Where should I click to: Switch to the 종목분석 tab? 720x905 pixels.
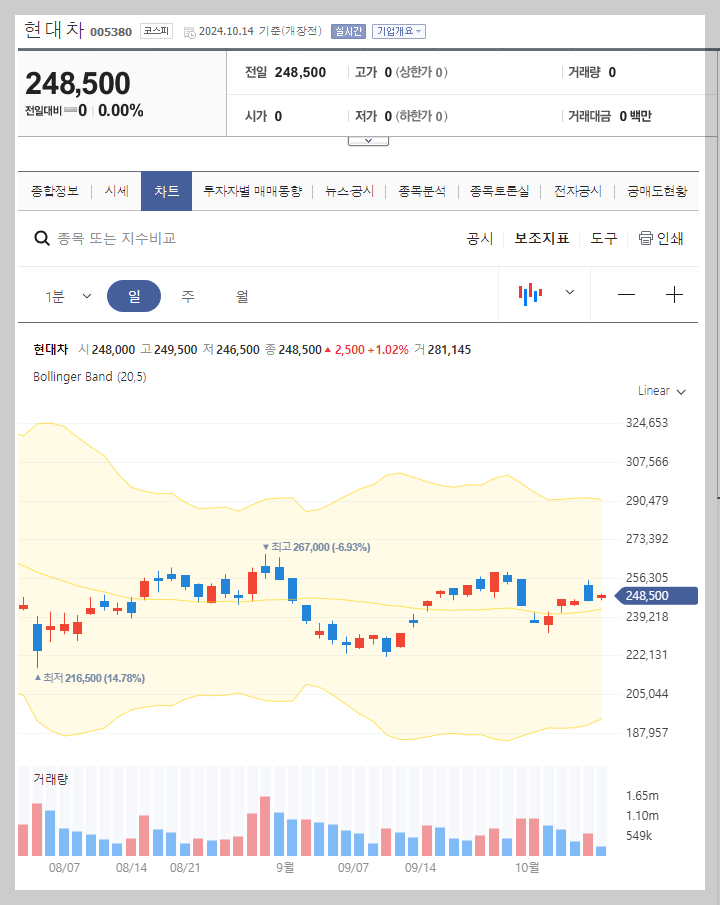click(x=419, y=190)
